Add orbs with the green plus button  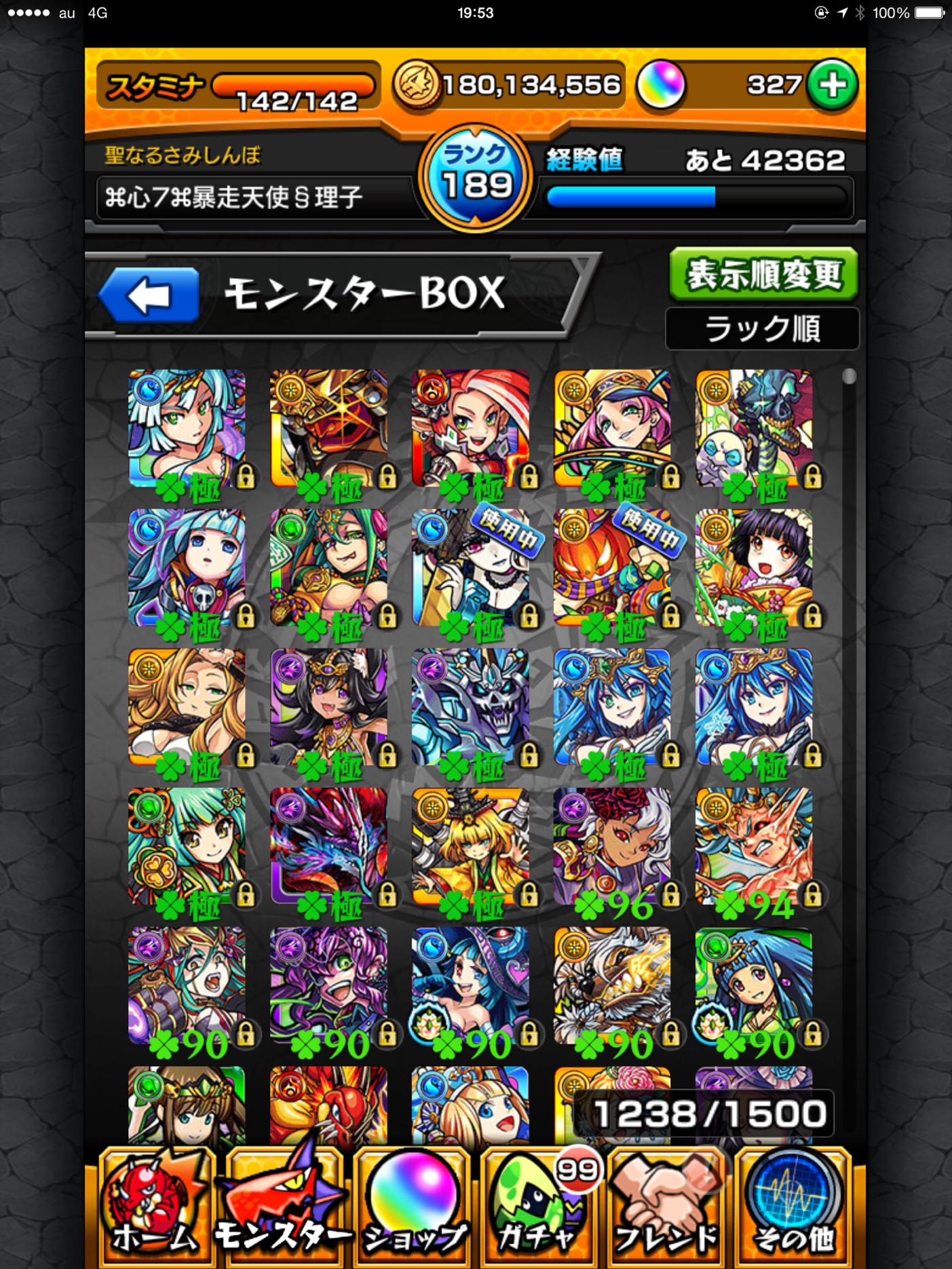pos(833,86)
